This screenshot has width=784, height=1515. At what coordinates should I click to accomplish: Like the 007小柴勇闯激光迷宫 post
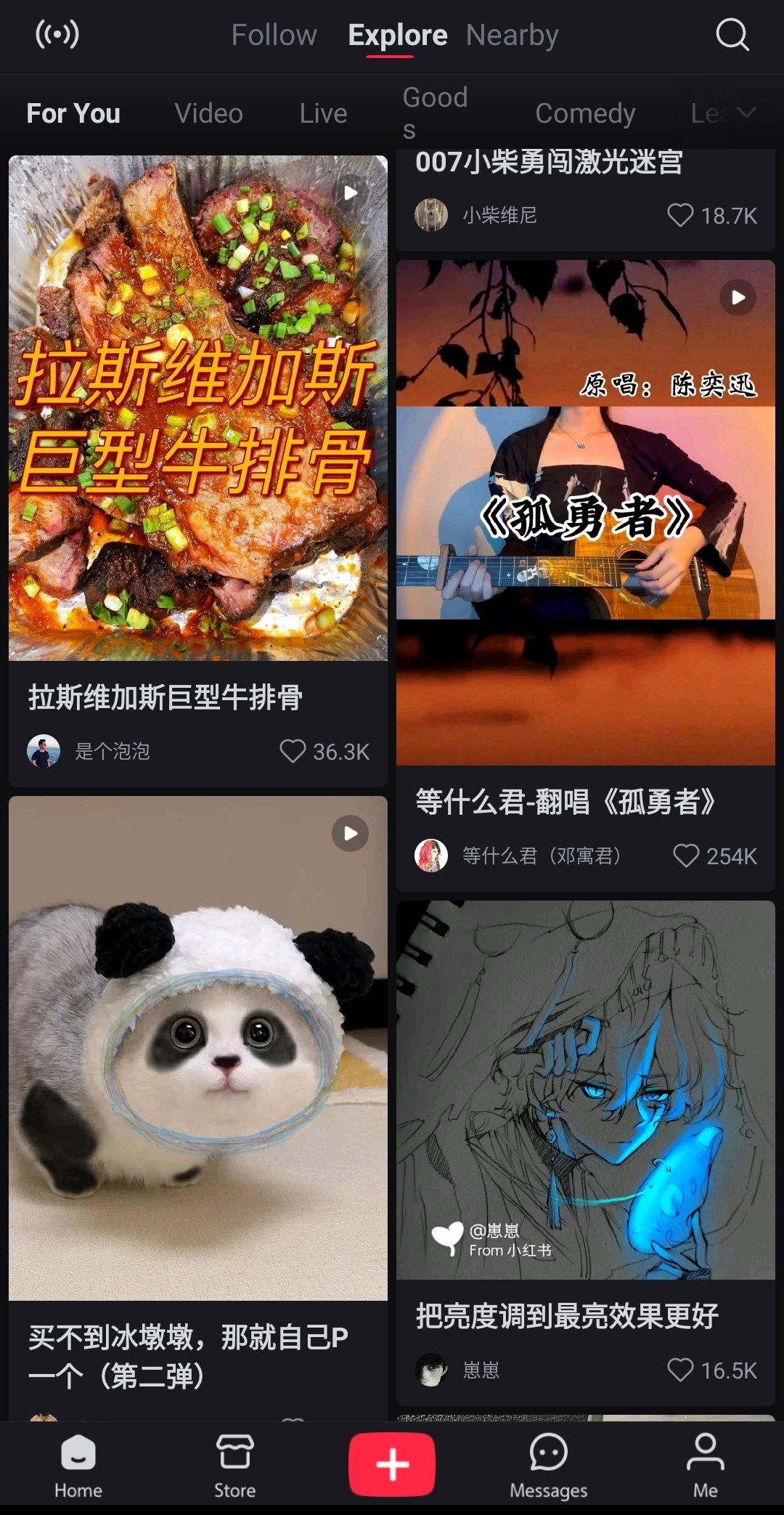(x=680, y=215)
